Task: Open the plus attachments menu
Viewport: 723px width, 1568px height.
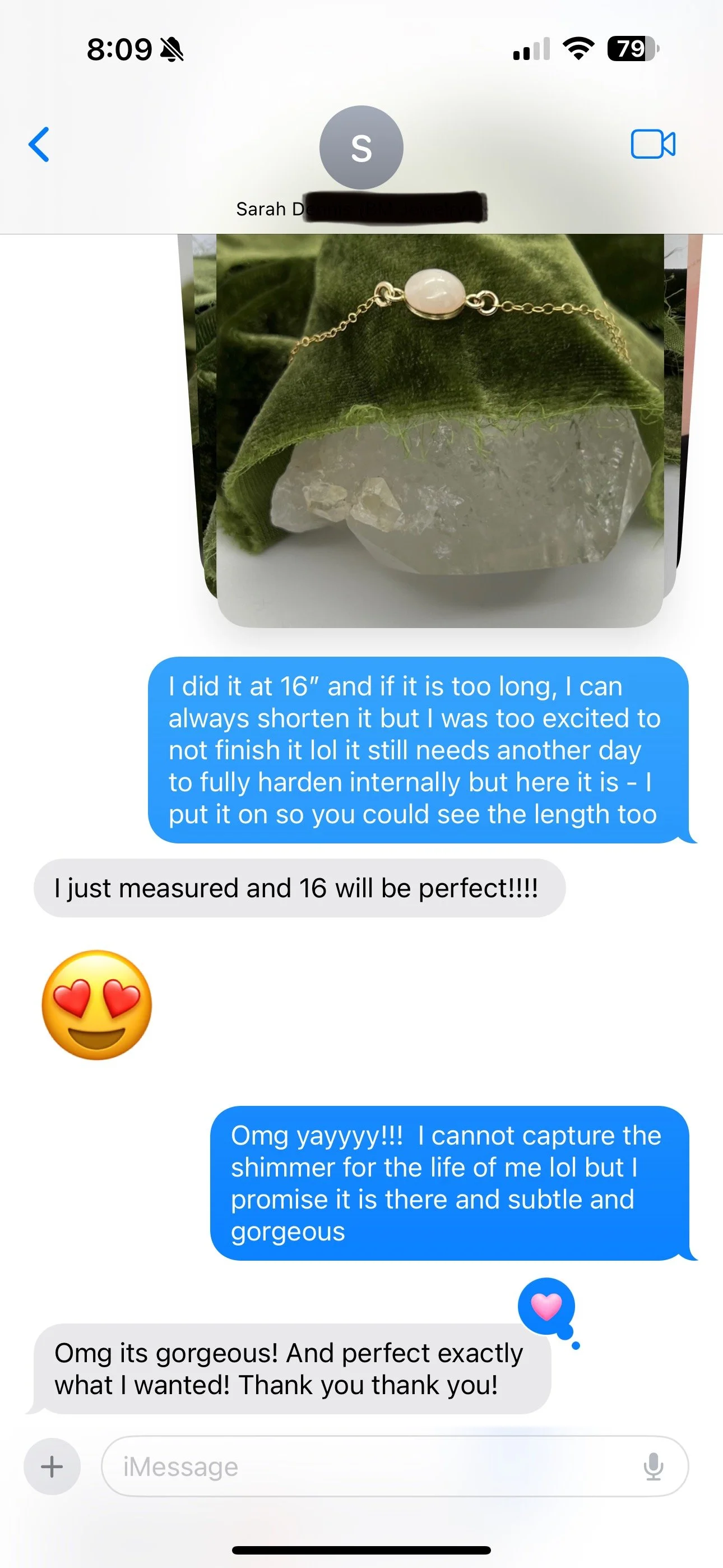Action: click(52, 1467)
